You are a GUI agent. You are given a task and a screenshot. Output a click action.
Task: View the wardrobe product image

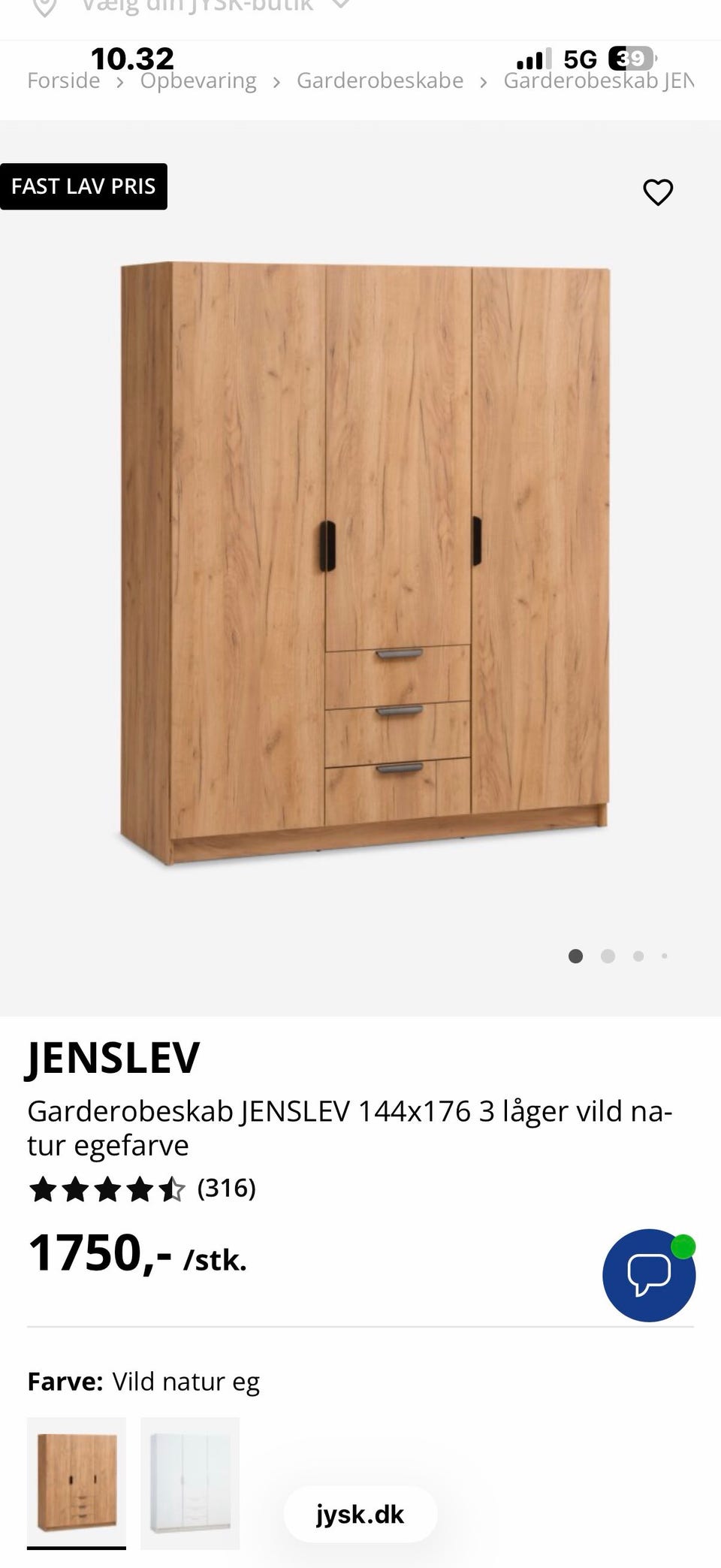[x=365, y=563]
